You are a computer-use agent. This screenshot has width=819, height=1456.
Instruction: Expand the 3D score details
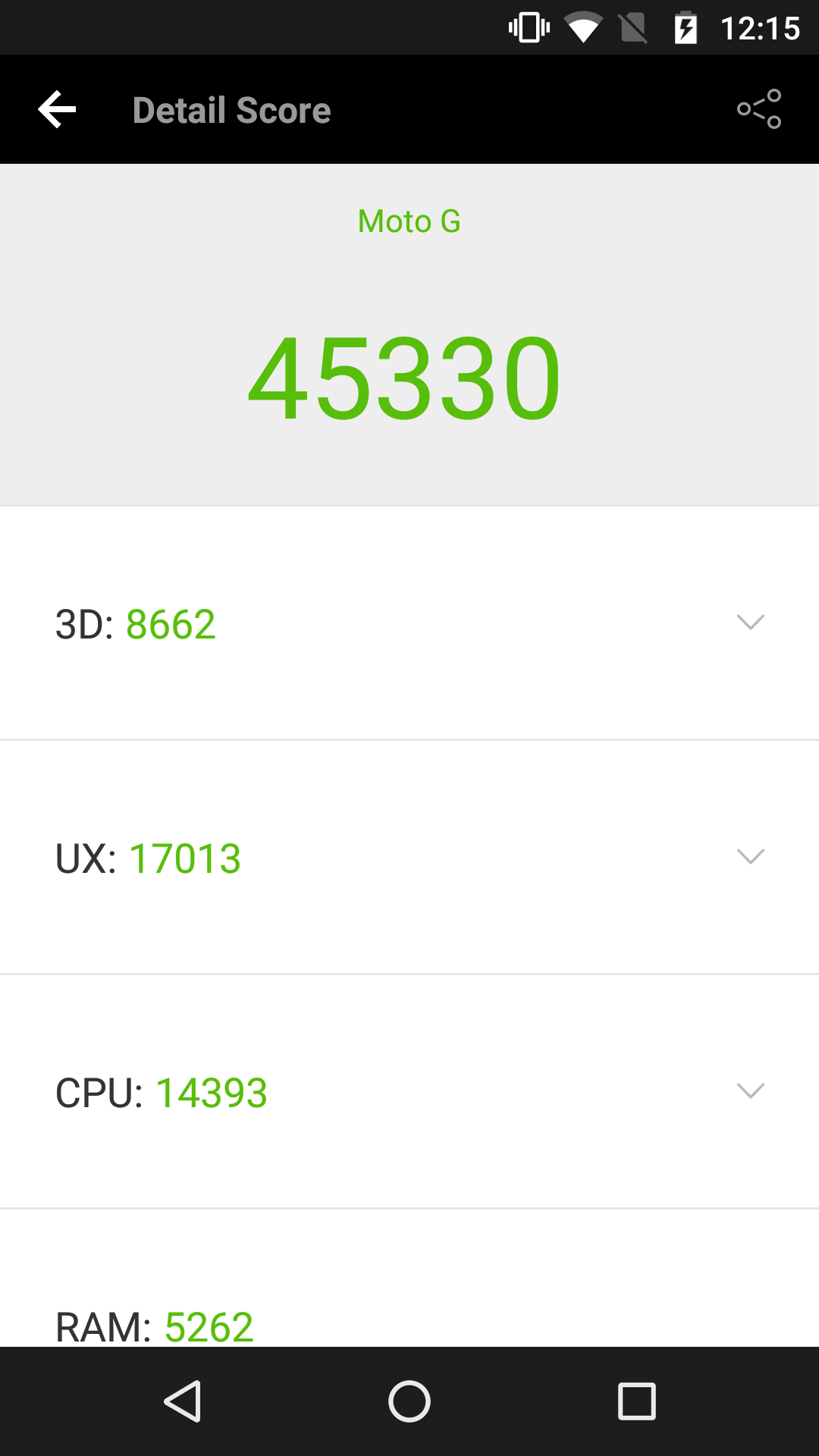[409, 623]
